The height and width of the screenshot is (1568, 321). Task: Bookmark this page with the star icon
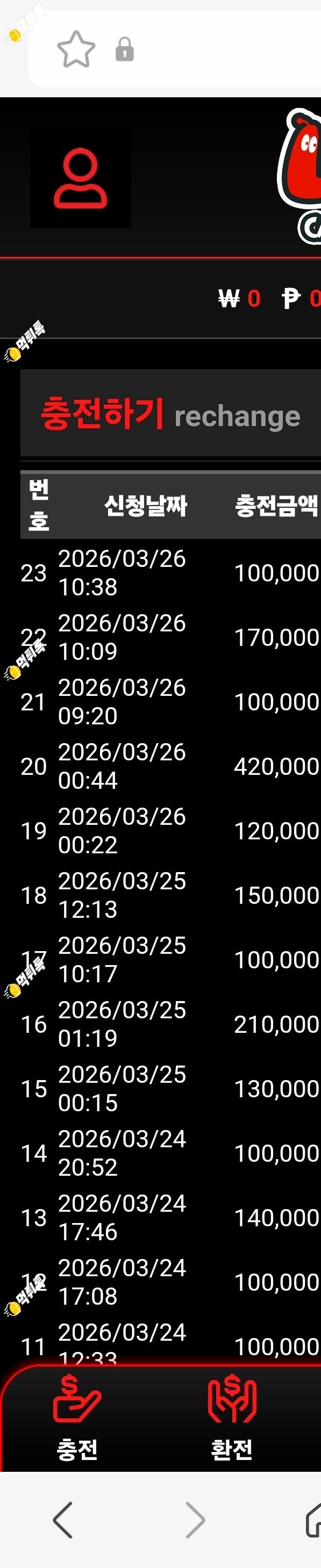[76, 49]
